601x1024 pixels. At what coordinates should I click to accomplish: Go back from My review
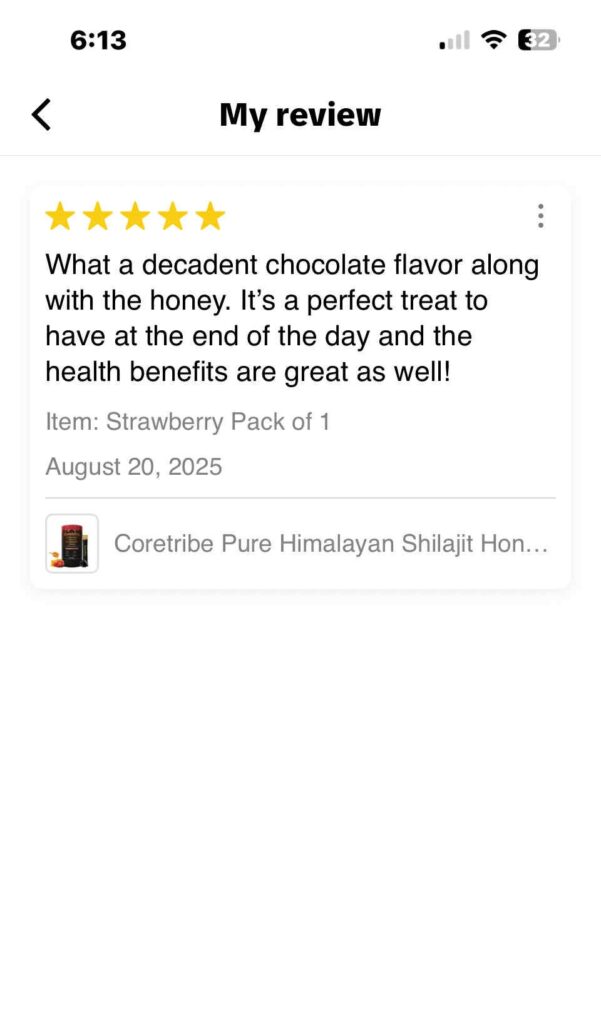tap(41, 115)
